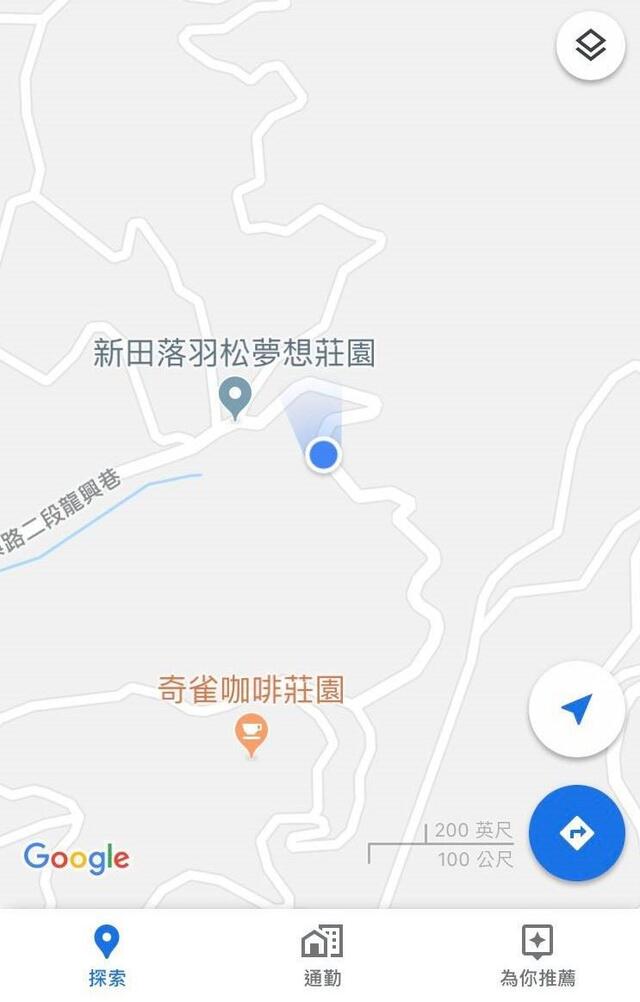
Task: Open the directions button
Action: (x=576, y=833)
